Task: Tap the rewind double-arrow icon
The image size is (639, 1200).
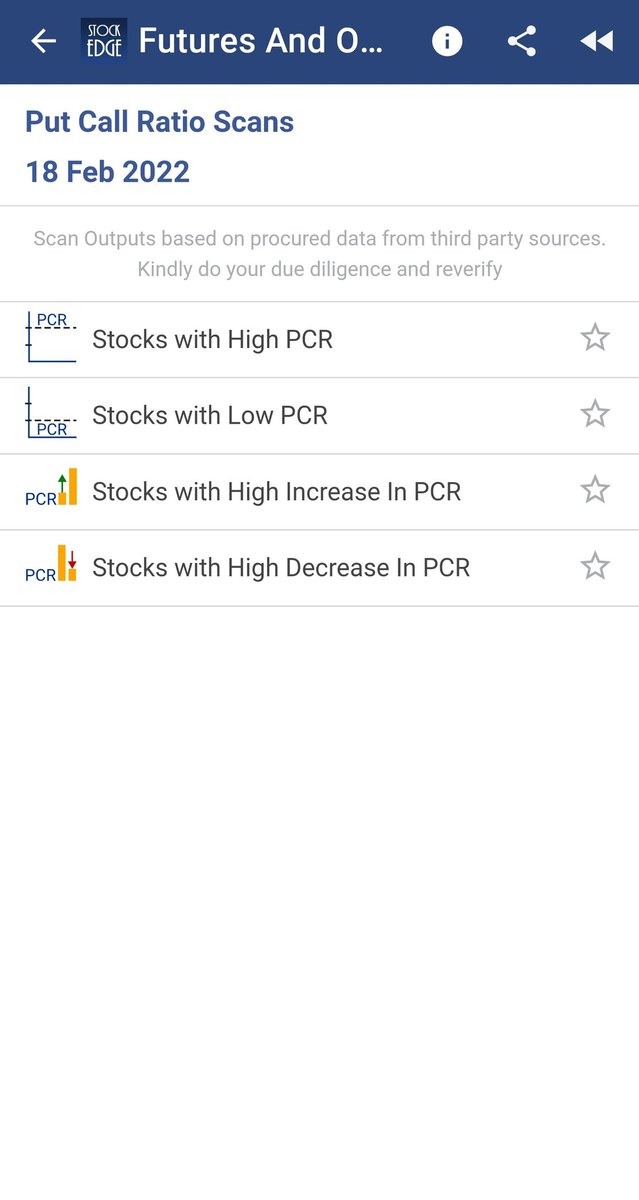Action: (x=596, y=41)
